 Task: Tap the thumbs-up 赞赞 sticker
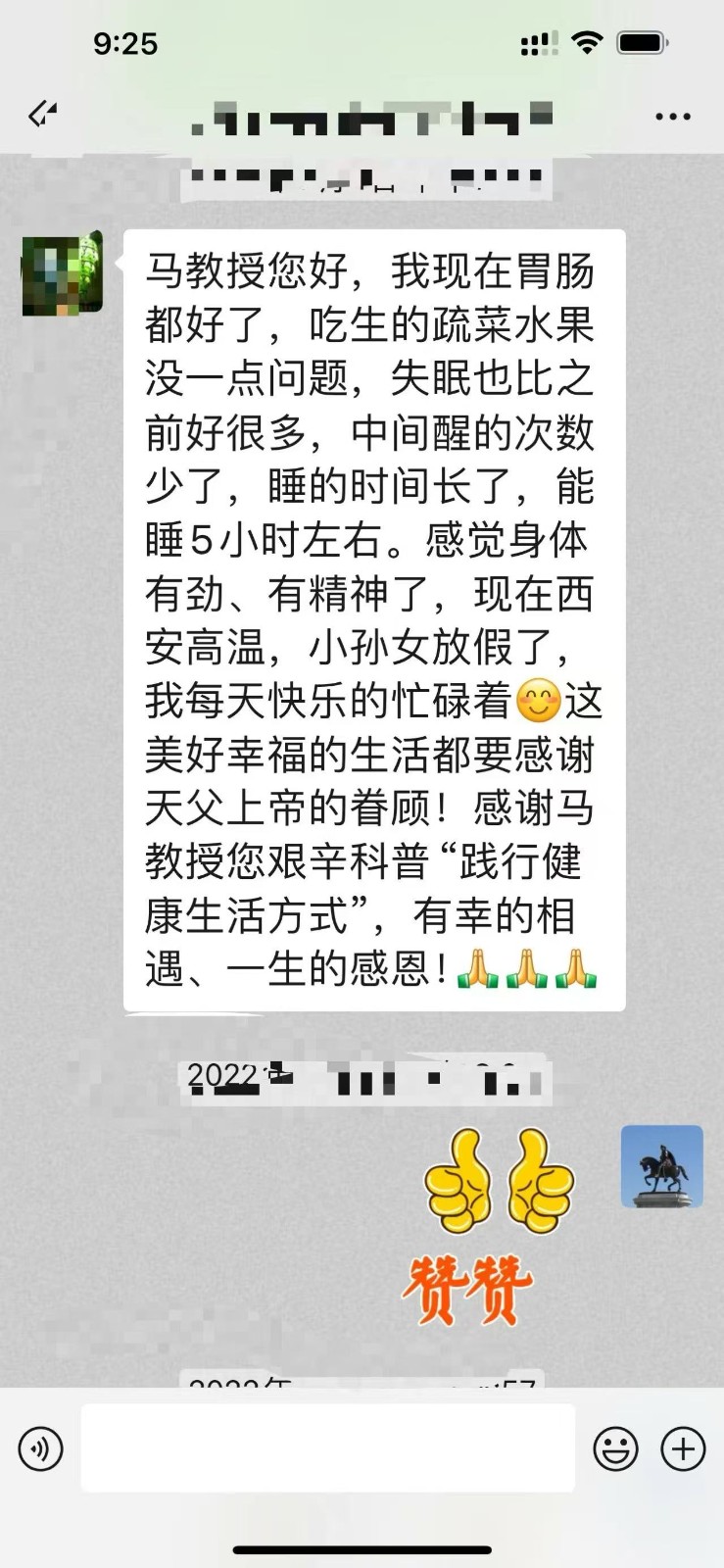(x=496, y=1225)
